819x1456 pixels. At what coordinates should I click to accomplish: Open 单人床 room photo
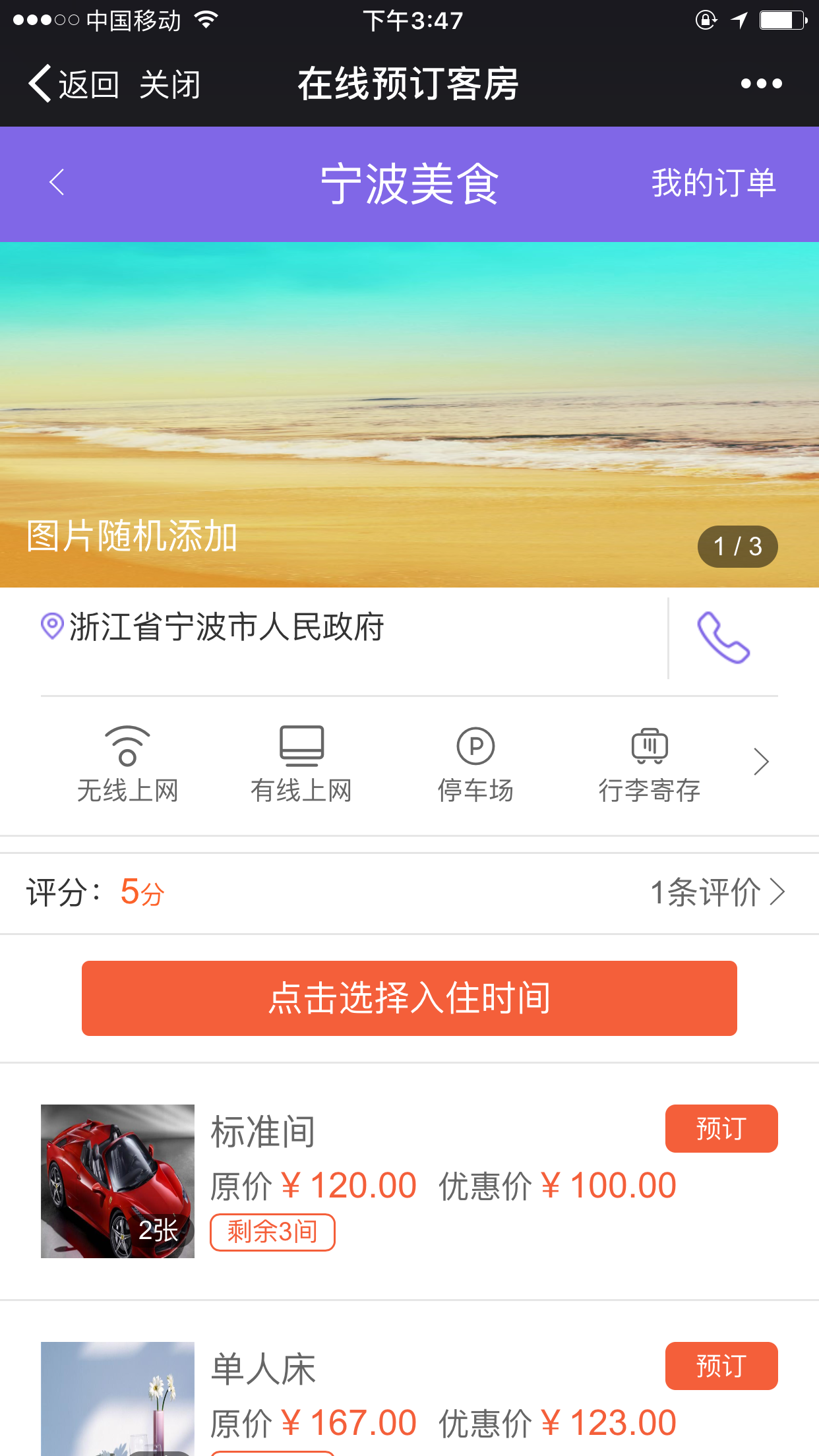117,1399
